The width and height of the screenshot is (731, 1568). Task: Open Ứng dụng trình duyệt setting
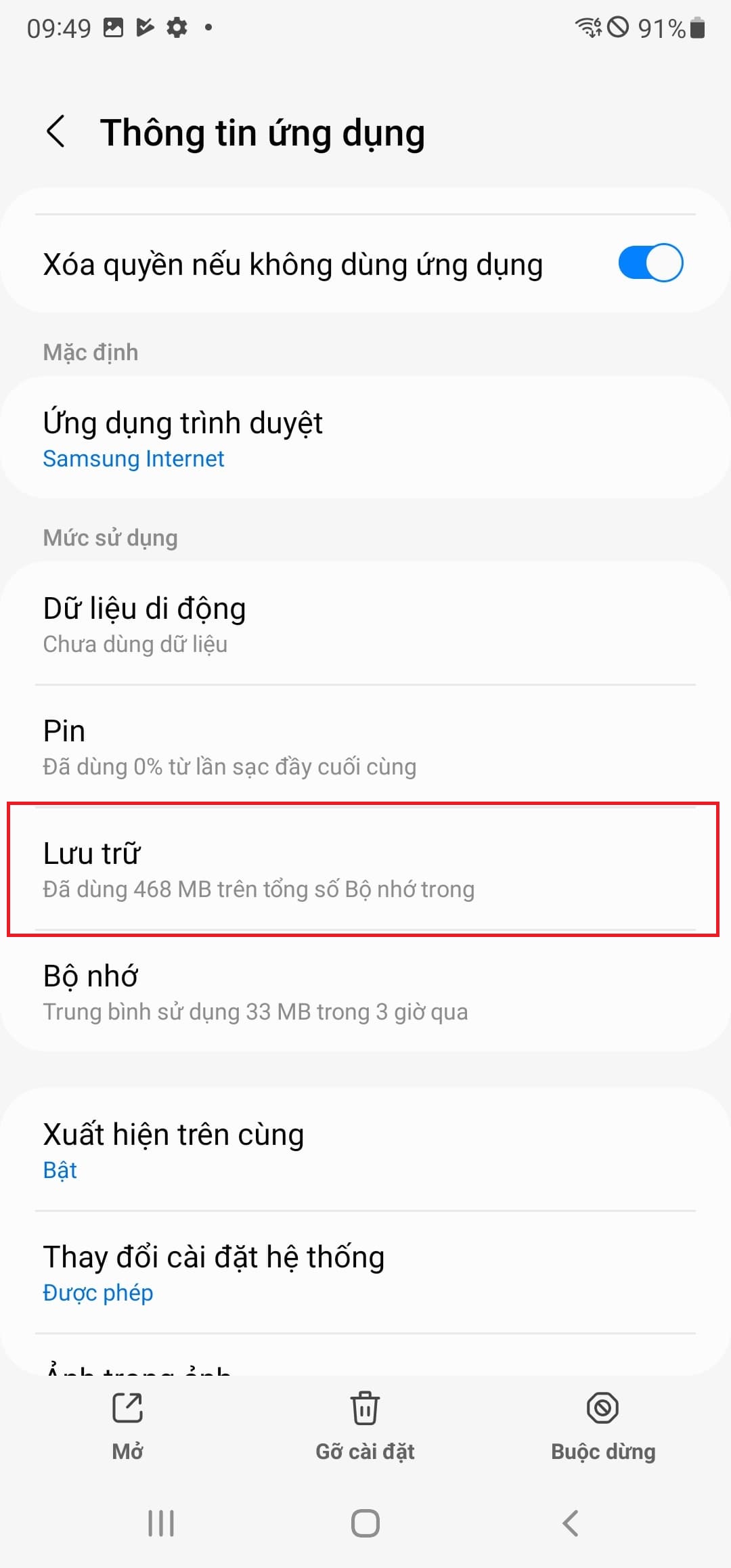pos(365,438)
